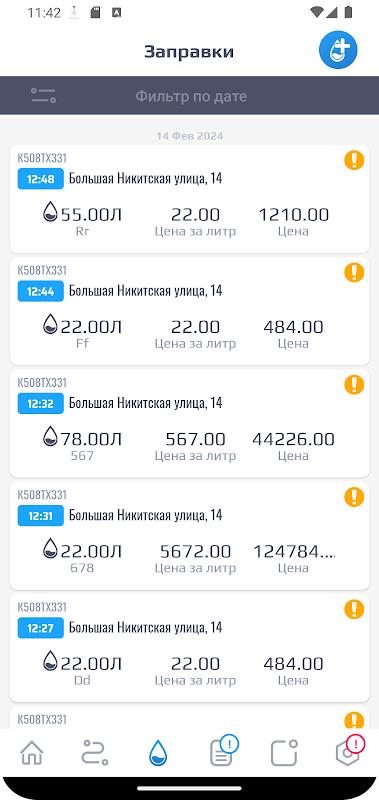Image resolution: width=379 pixels, height=800 pixels.
Task: Open the date filter field
Action: pos(191,96)
